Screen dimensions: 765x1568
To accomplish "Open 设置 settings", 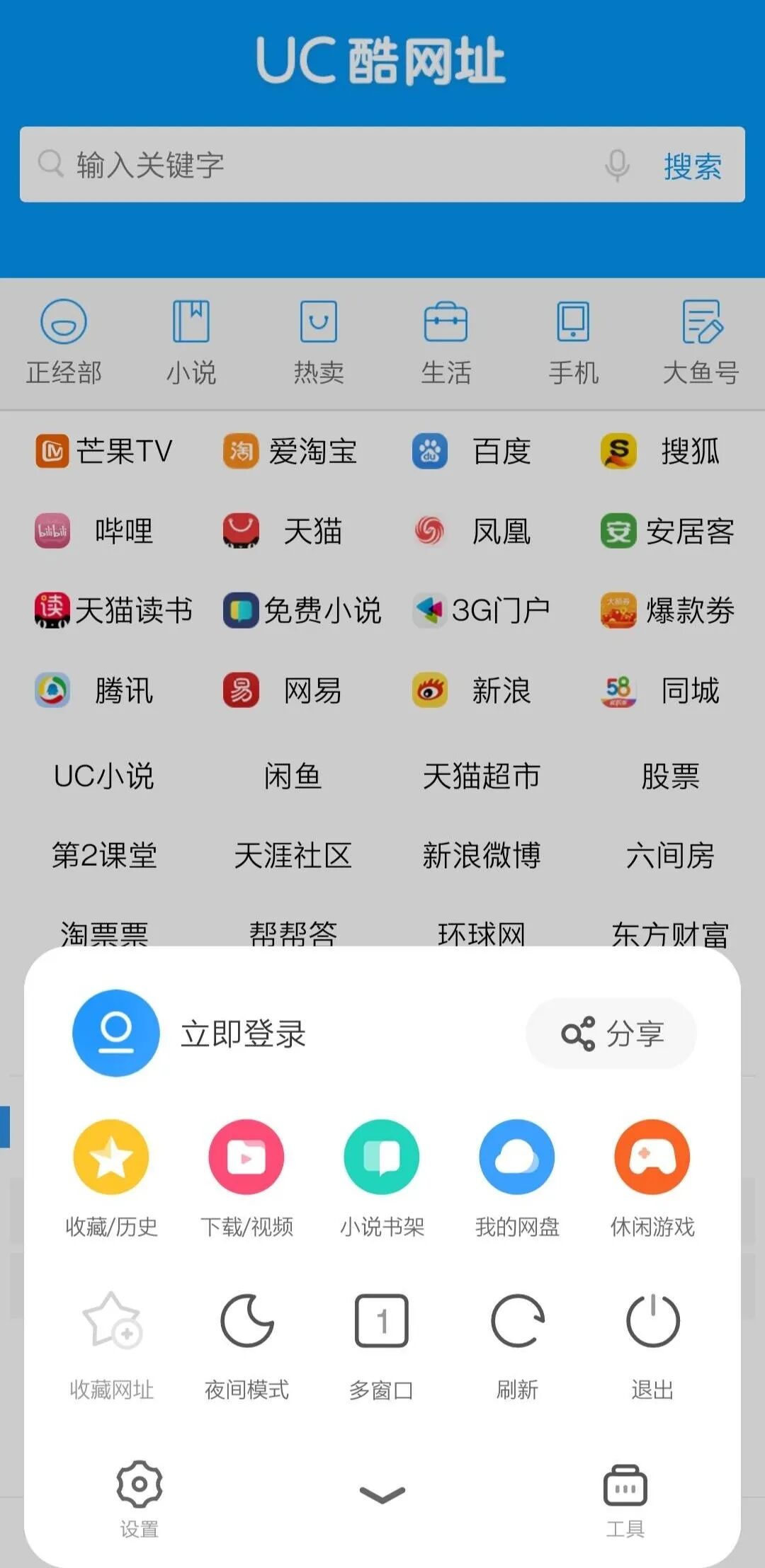I will [139, 1487].
